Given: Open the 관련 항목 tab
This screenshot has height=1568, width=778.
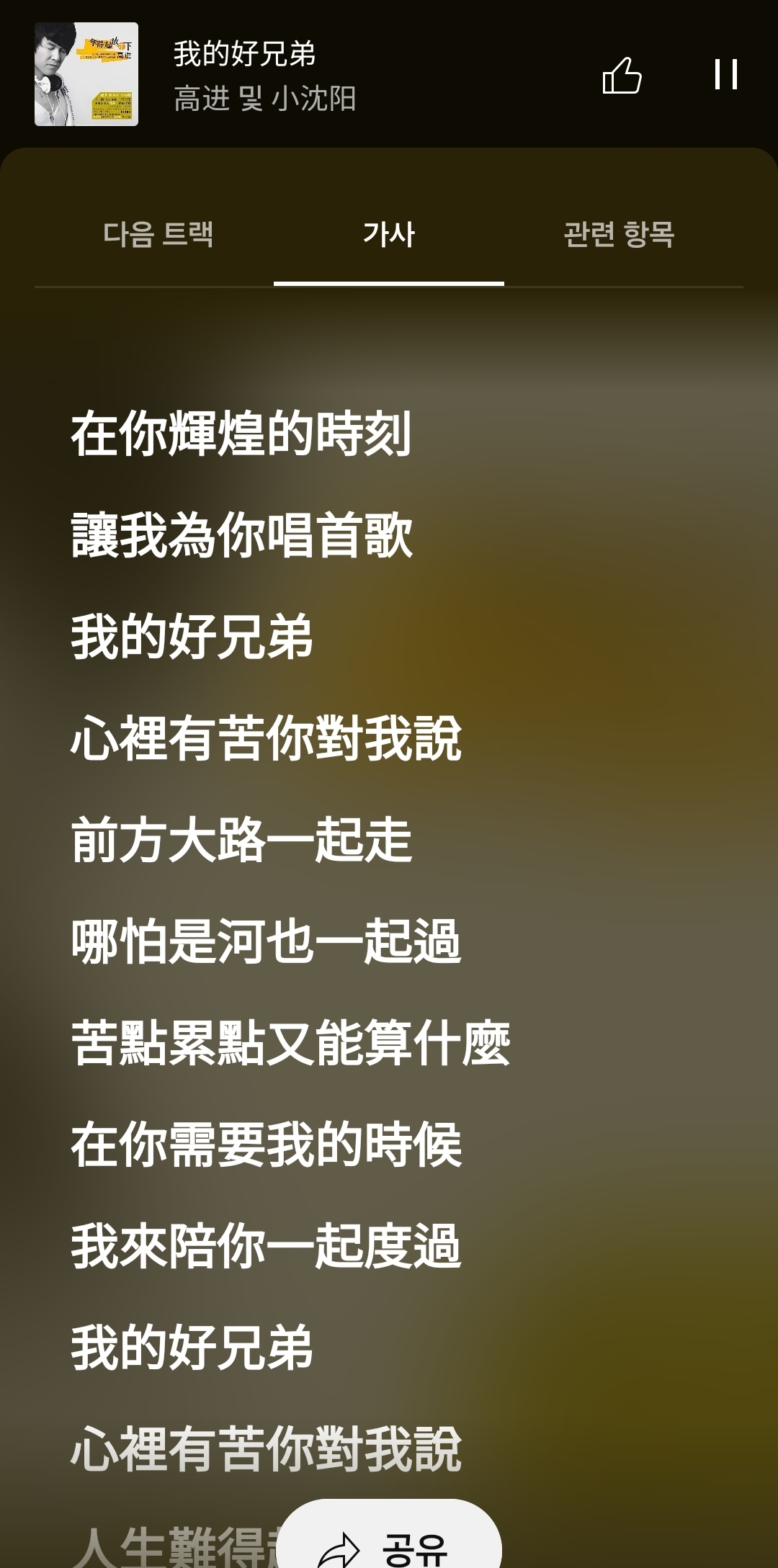Looking at the screenshot, I should [x=619, y=234].
